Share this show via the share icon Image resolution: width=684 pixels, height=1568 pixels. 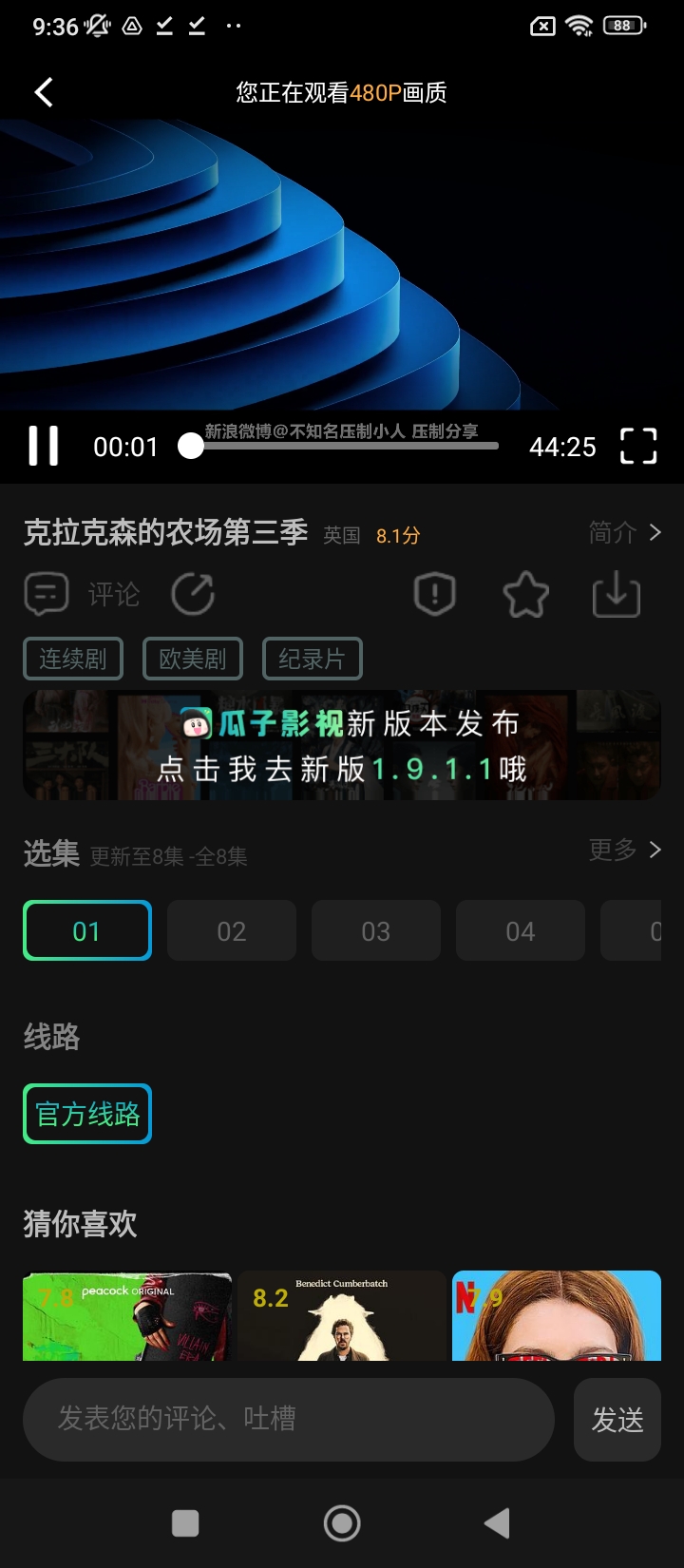[193, 595]
